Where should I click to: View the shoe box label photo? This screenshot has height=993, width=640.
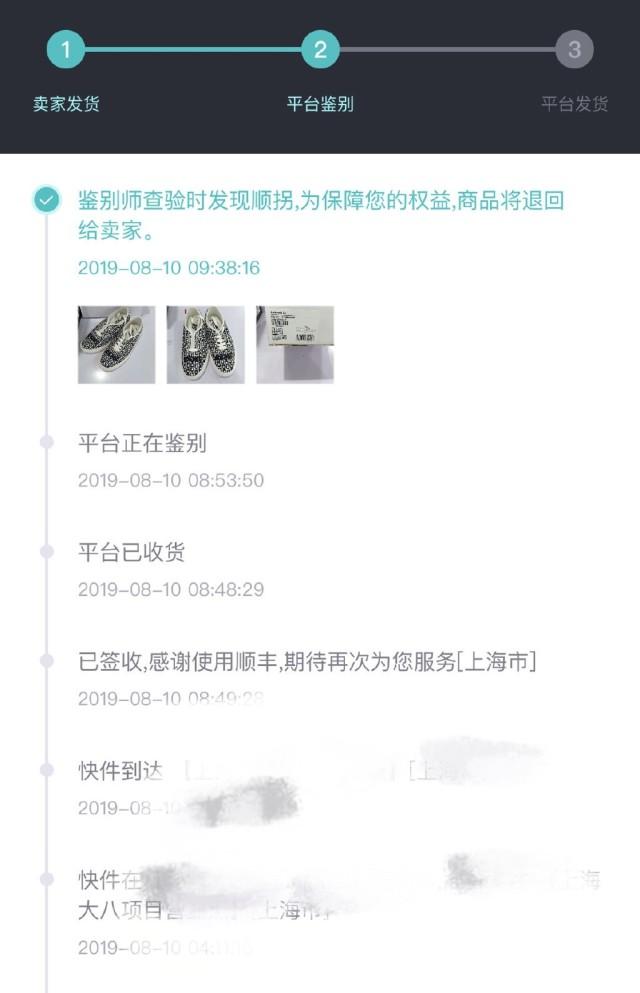(x=295, y=345)
